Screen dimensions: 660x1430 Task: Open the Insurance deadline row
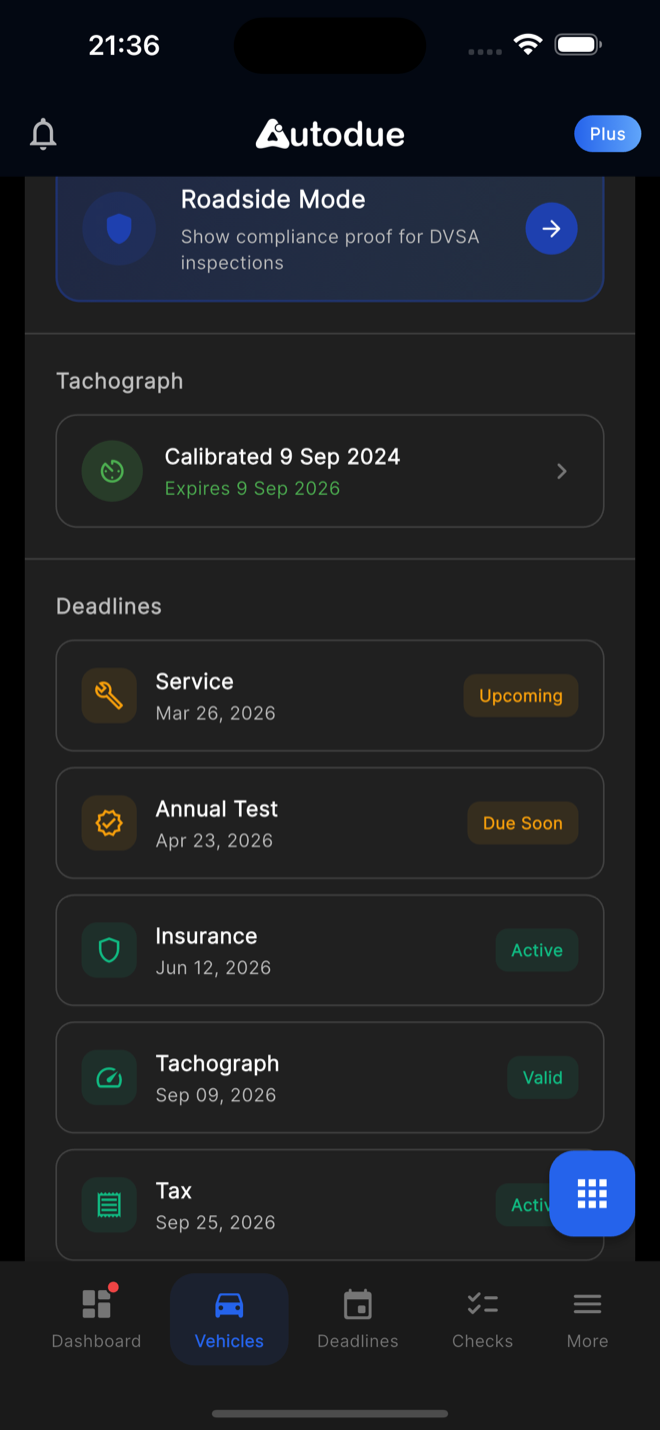tap(330, 950)
